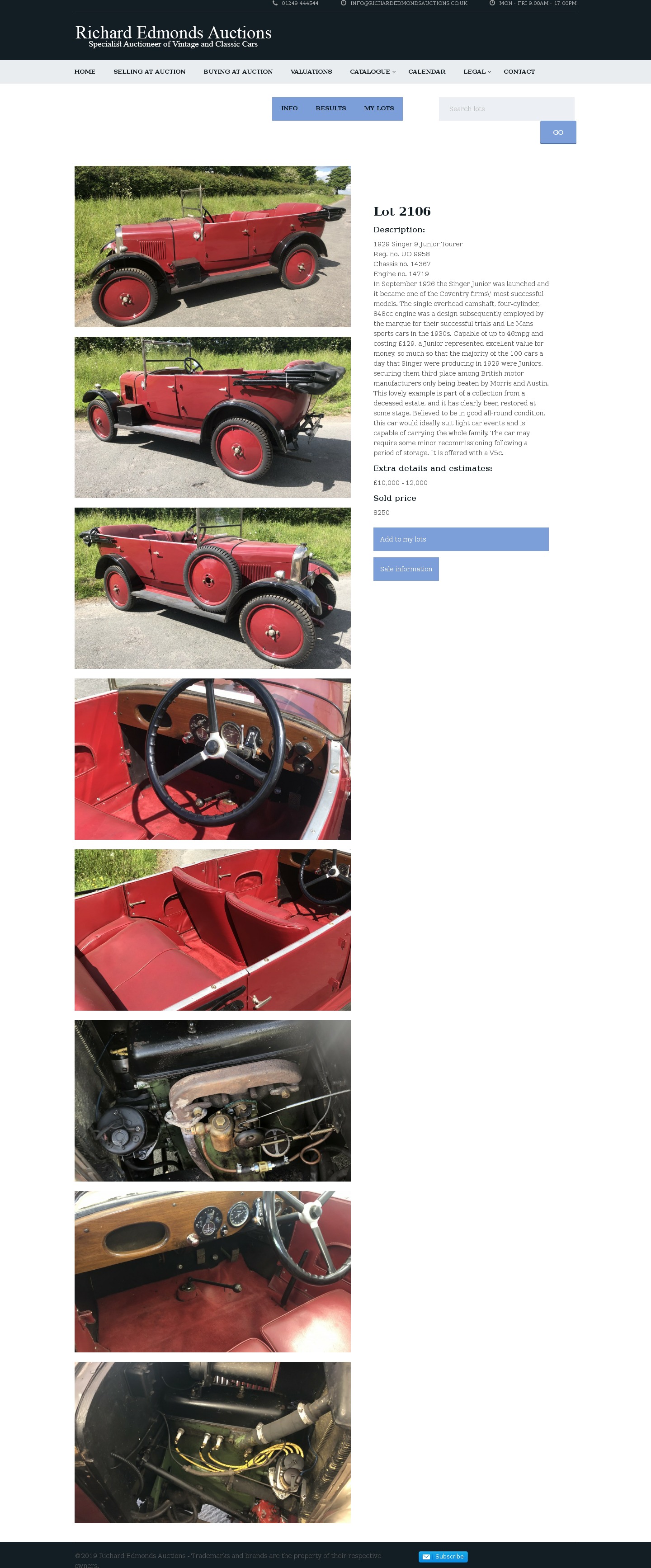Open the Valuations page
This screenshot has width=651, height=1568.
pos(311,72)
